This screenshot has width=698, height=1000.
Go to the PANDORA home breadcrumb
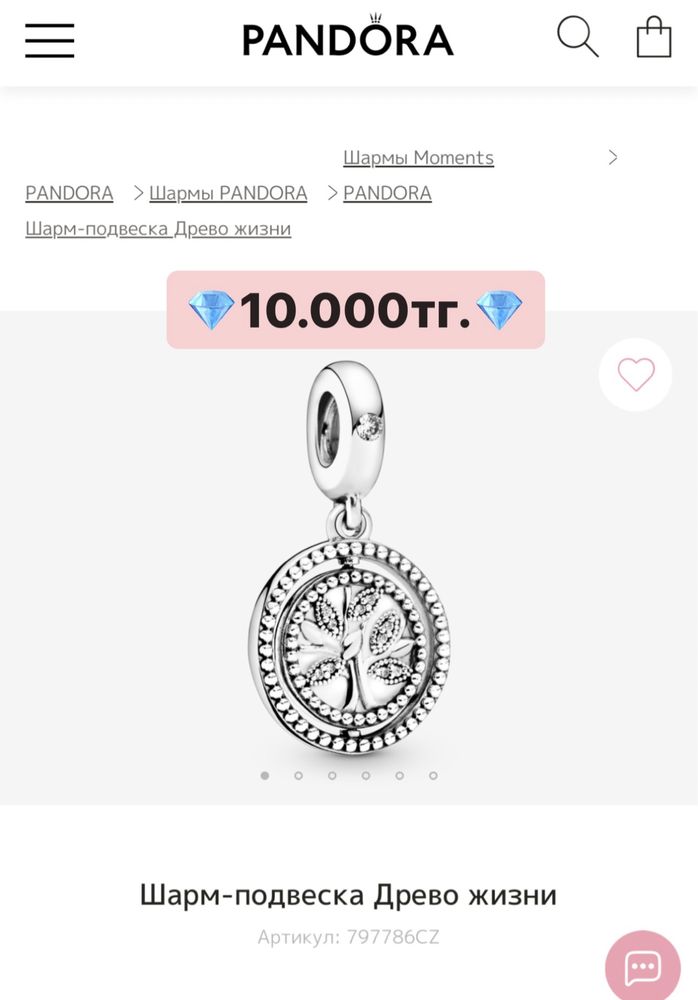click(x=69, y=193)
